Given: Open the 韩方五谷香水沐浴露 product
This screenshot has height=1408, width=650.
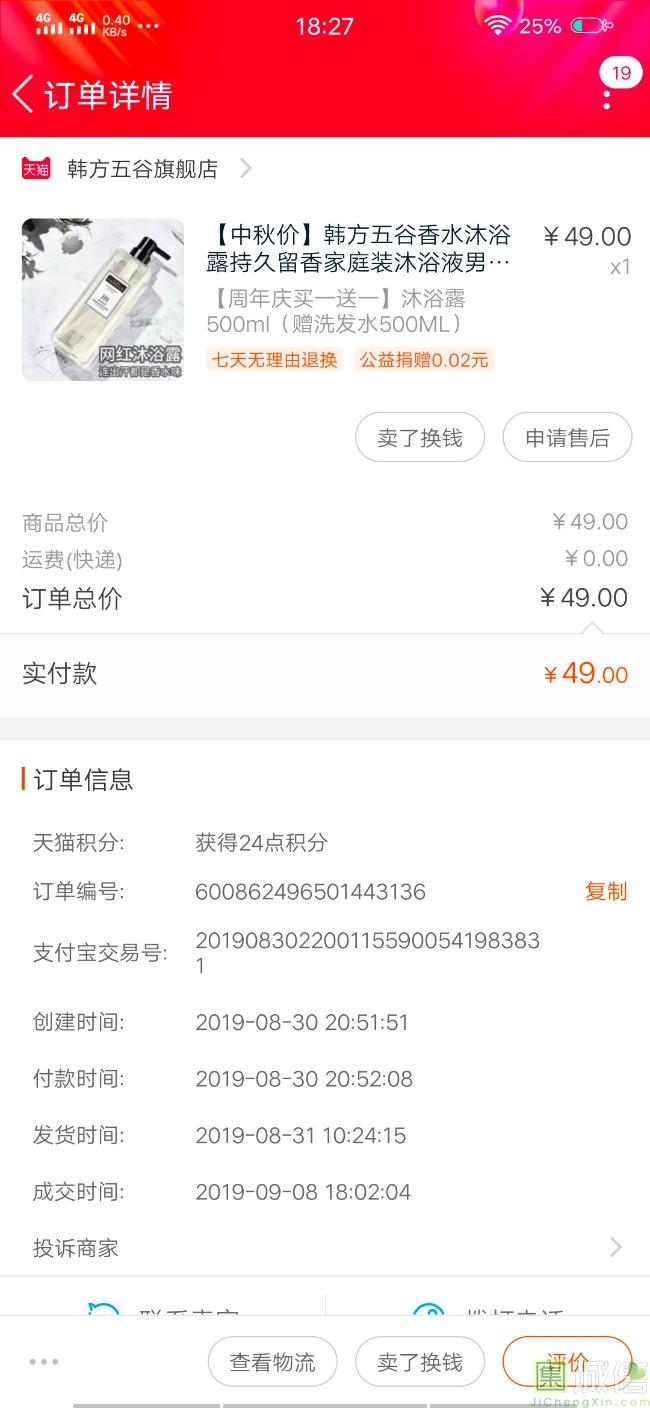Looking at the screenshot, I should pos(358,249).
